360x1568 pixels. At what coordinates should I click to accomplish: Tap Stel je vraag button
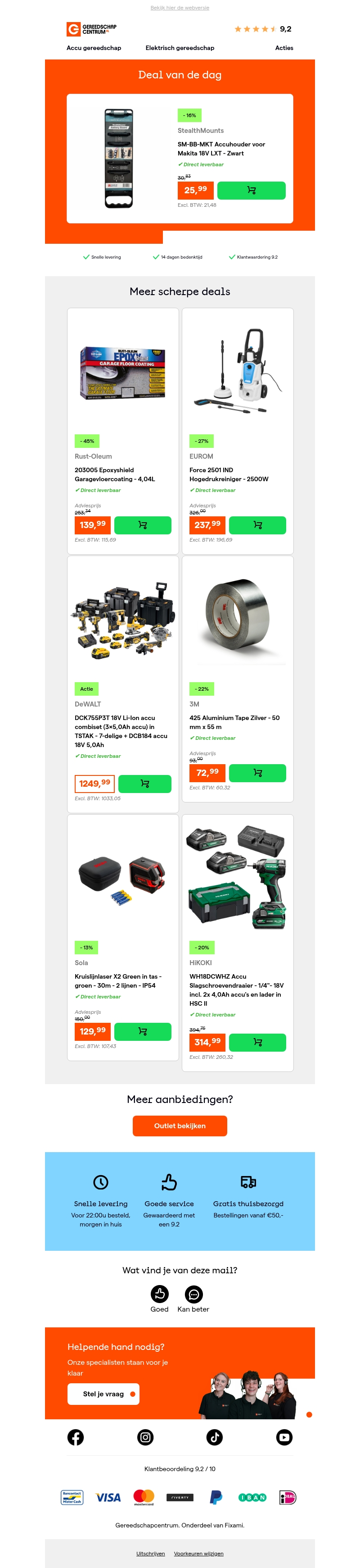(103, 1394)
